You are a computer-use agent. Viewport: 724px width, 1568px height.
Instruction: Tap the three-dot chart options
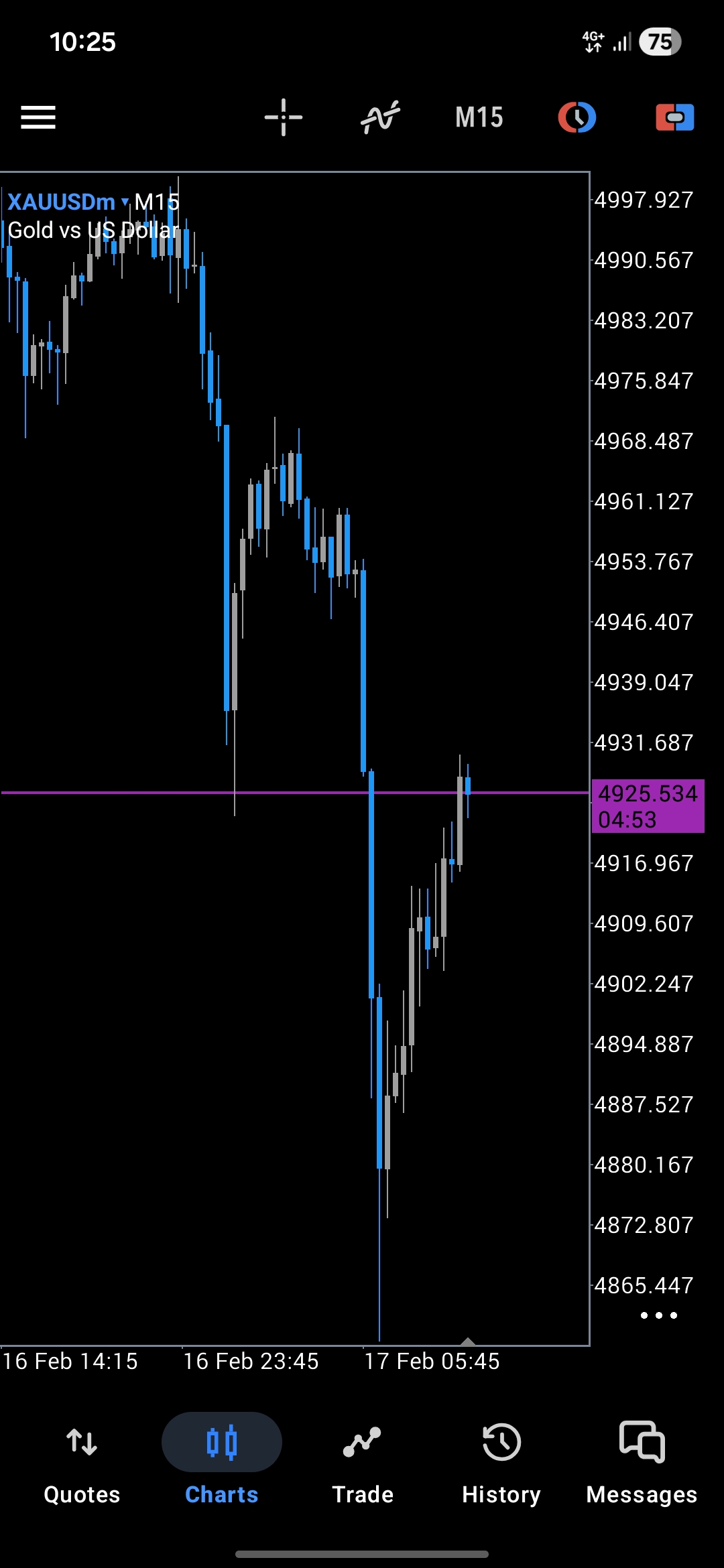pos(658,1315)
